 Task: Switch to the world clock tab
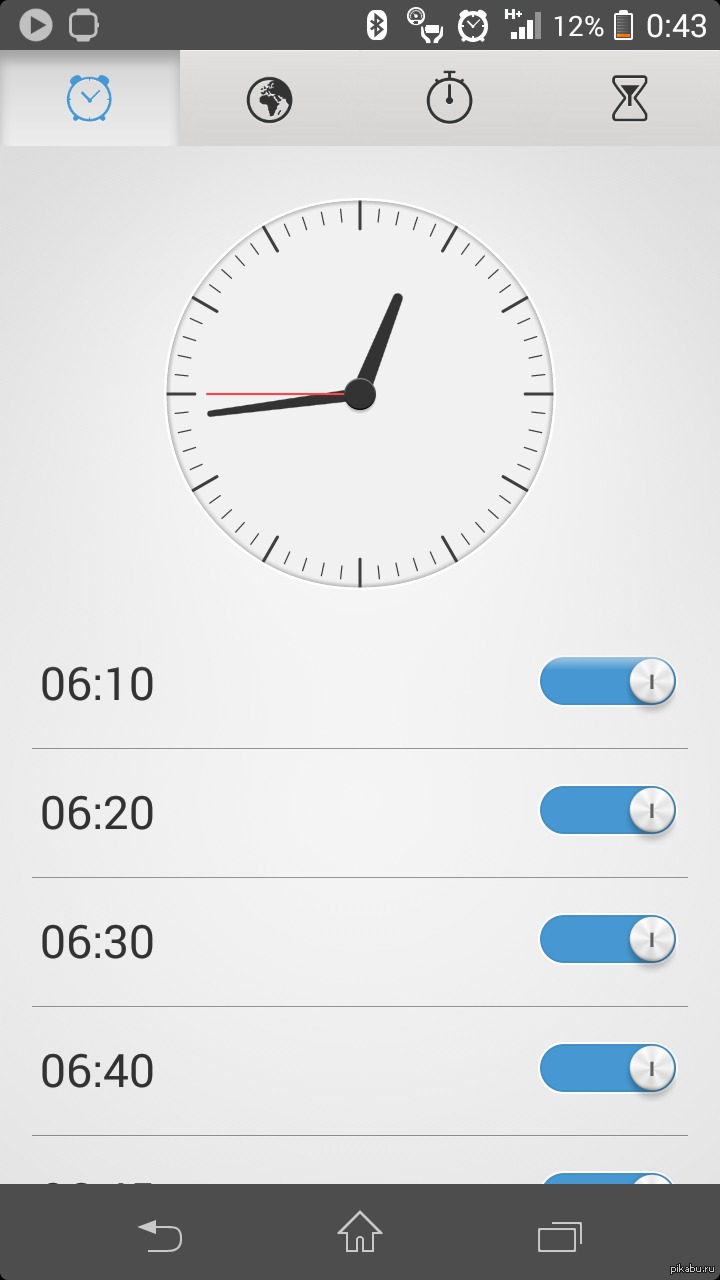tap(269, 99)
